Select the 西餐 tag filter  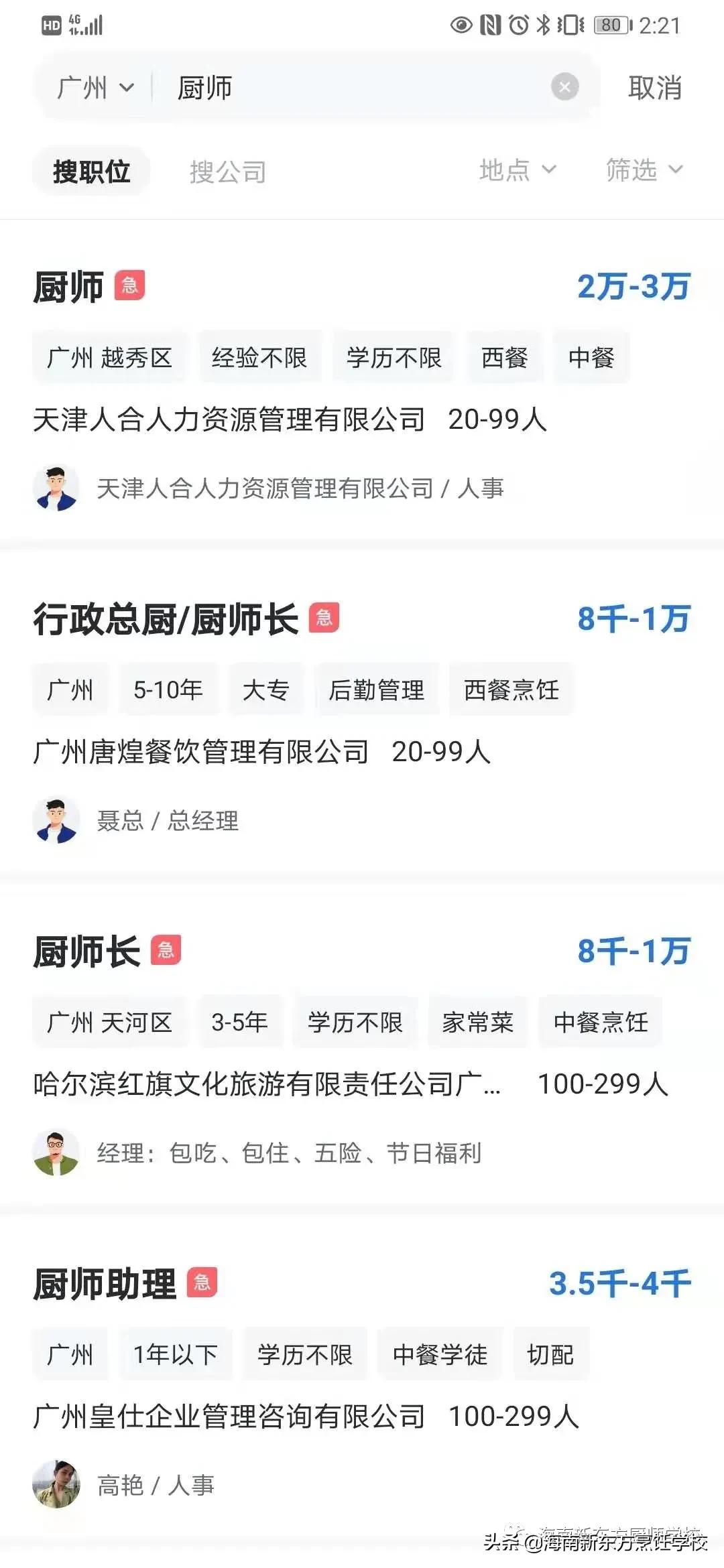pos(504,358)
